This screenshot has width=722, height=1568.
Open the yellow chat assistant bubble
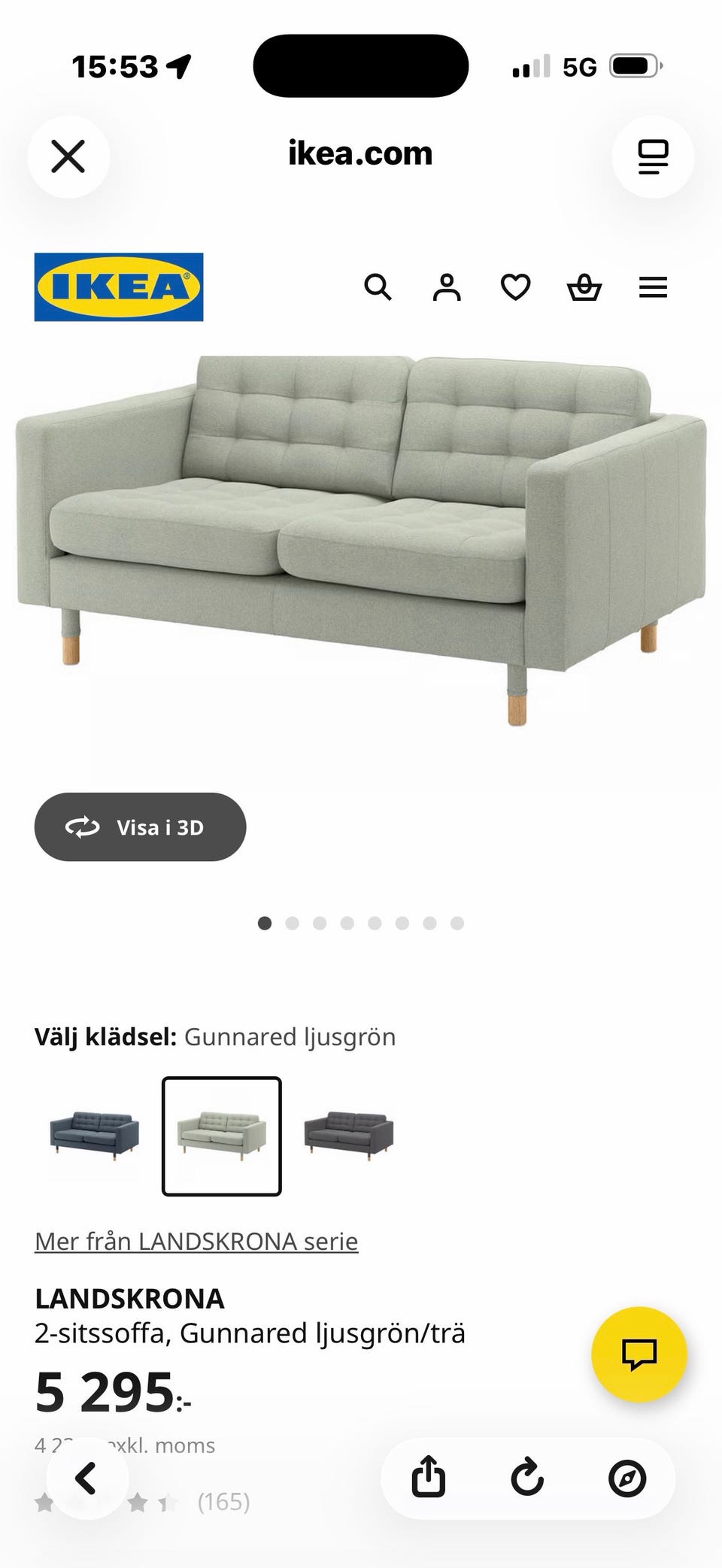(640, 1356)
